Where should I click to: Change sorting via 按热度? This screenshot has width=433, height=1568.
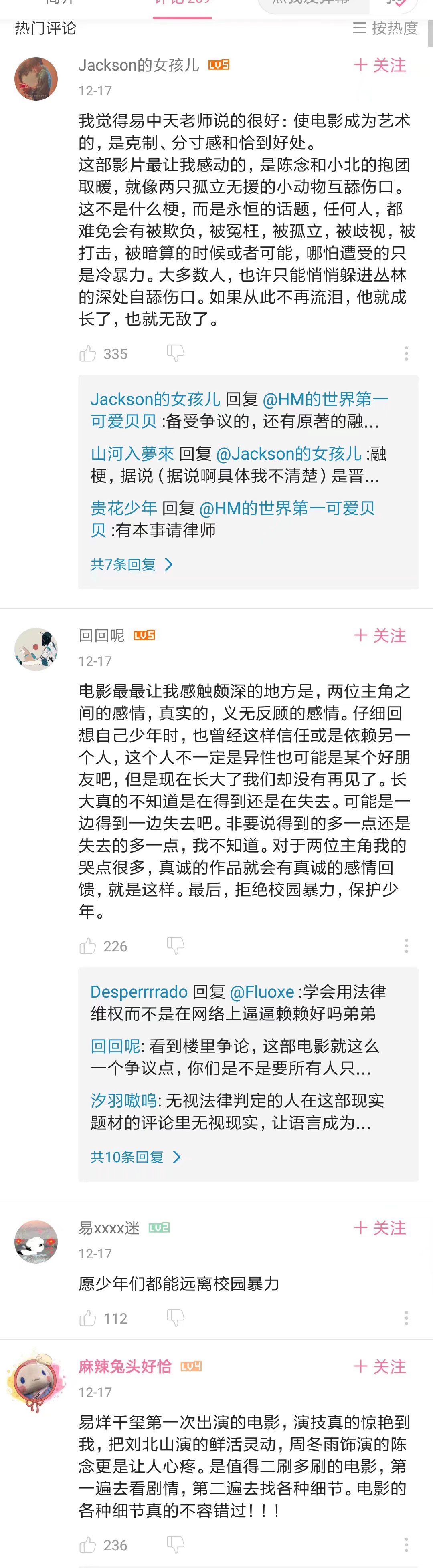click(386, 28)
